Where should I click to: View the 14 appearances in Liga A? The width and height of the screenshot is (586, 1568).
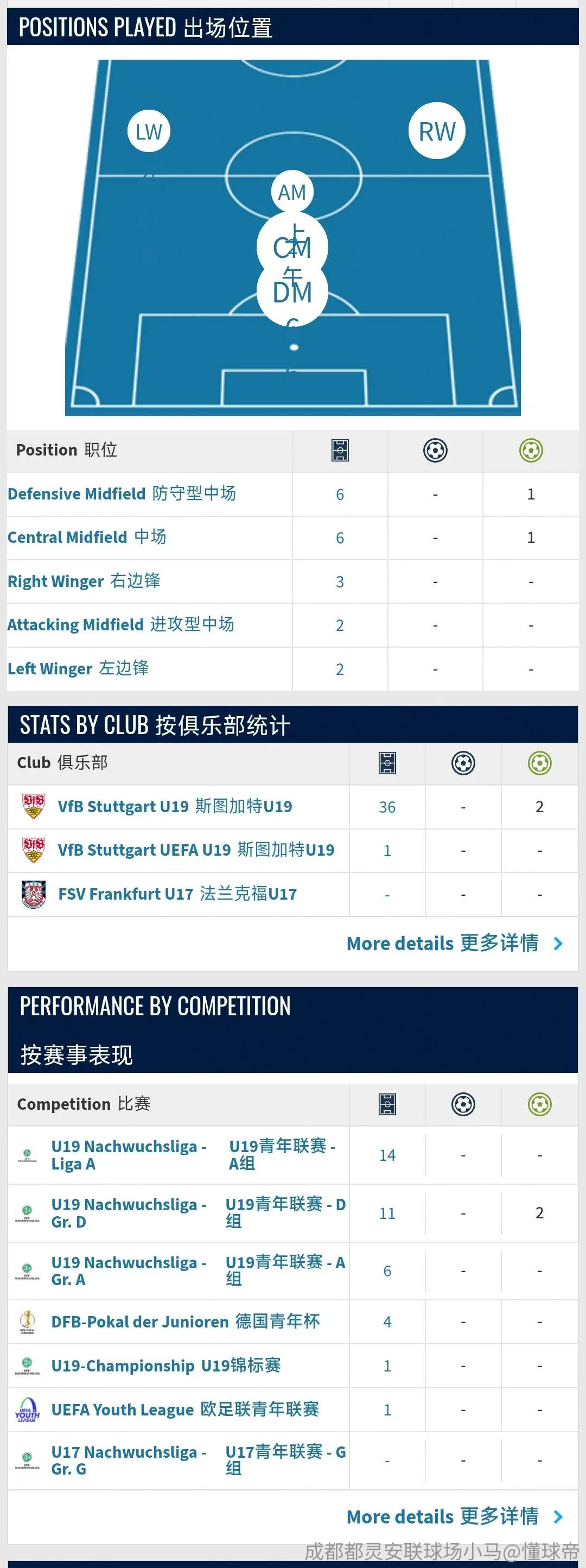(x=387, y=1155)
